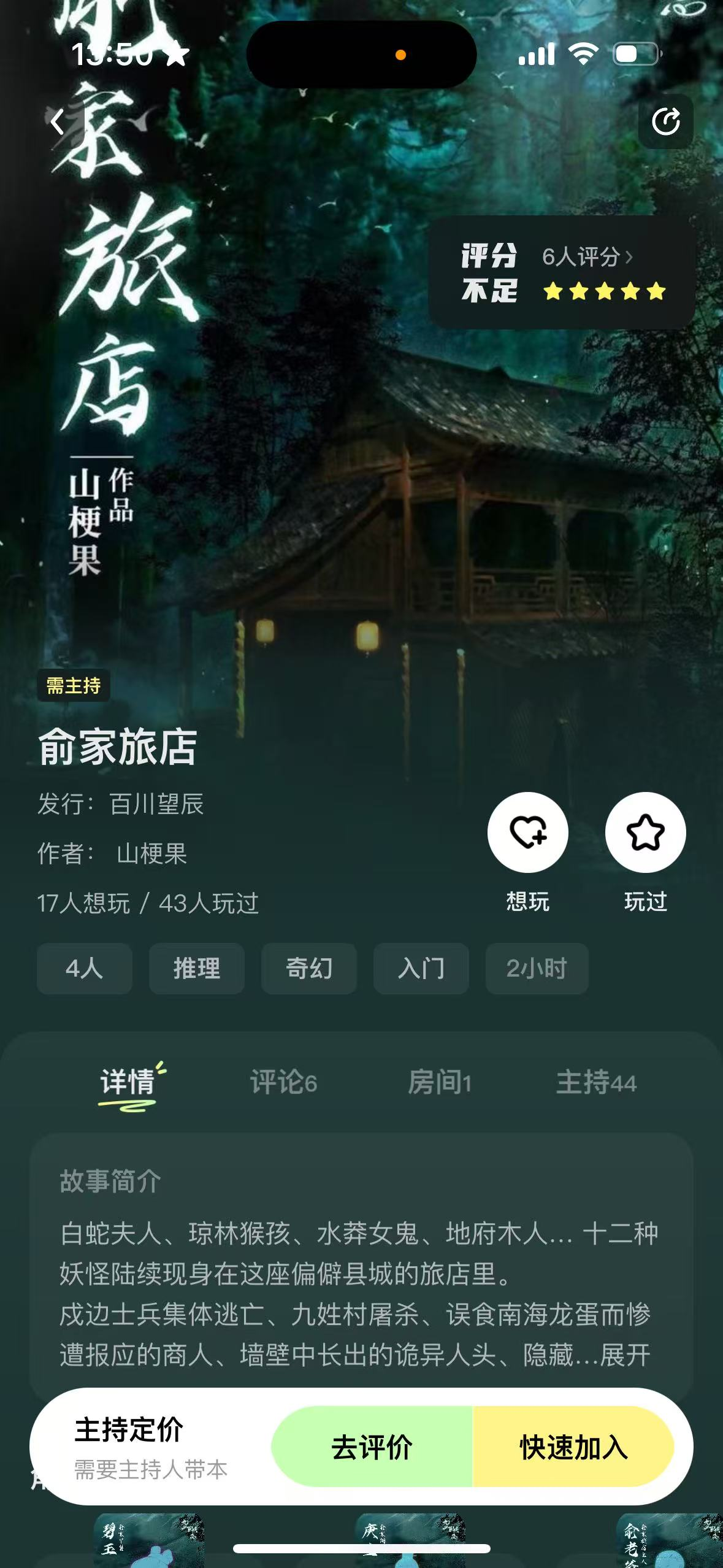Mark 俞家旅店 as 想玩
The width and height of the screenshot is (723, 1568).
pyautogui.click(x=527, y=832)
